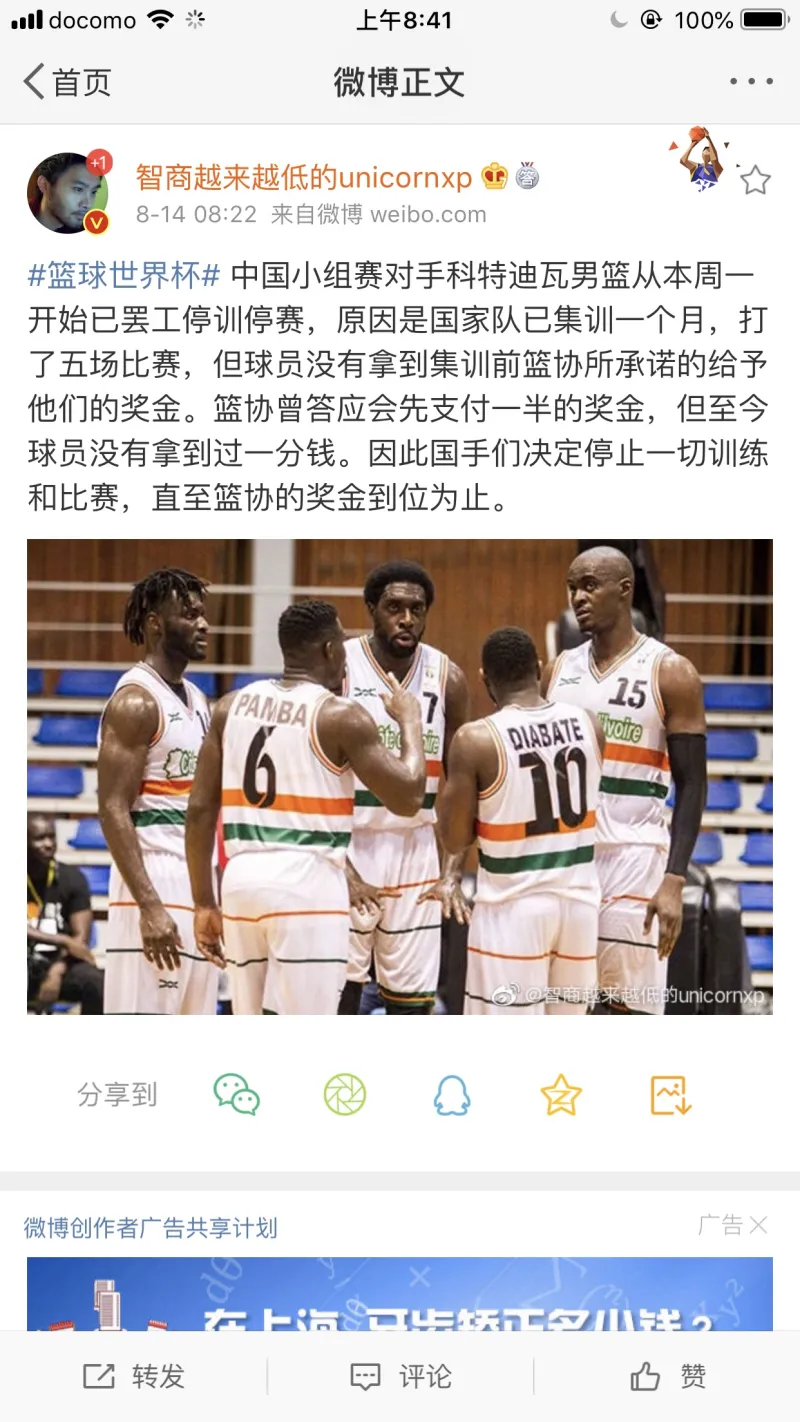Open the #篮球世界杯# hashtag topic
Viewport: 800px width, 1422px height.
point(124,274)
